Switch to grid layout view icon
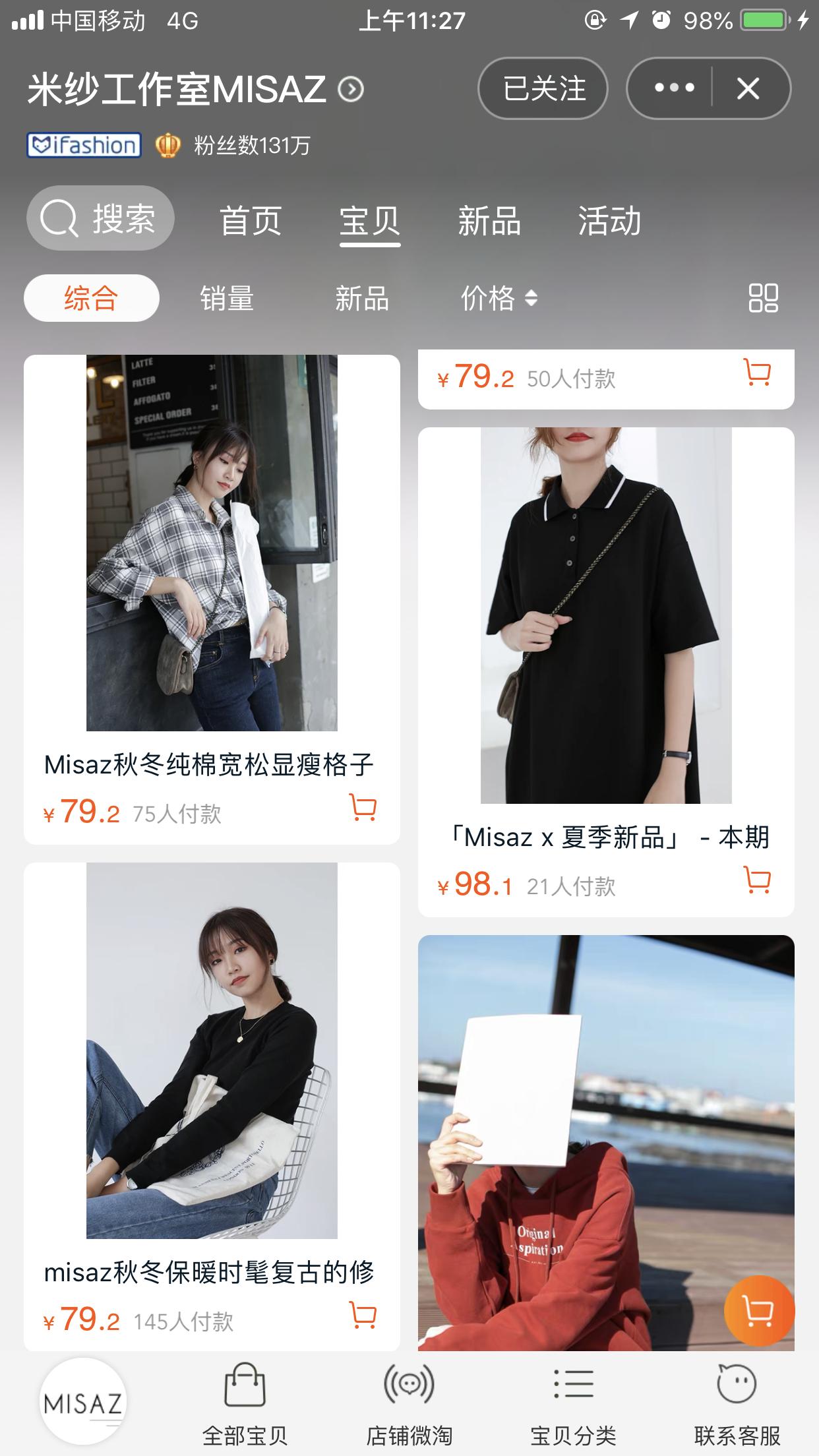 point(763,299)
